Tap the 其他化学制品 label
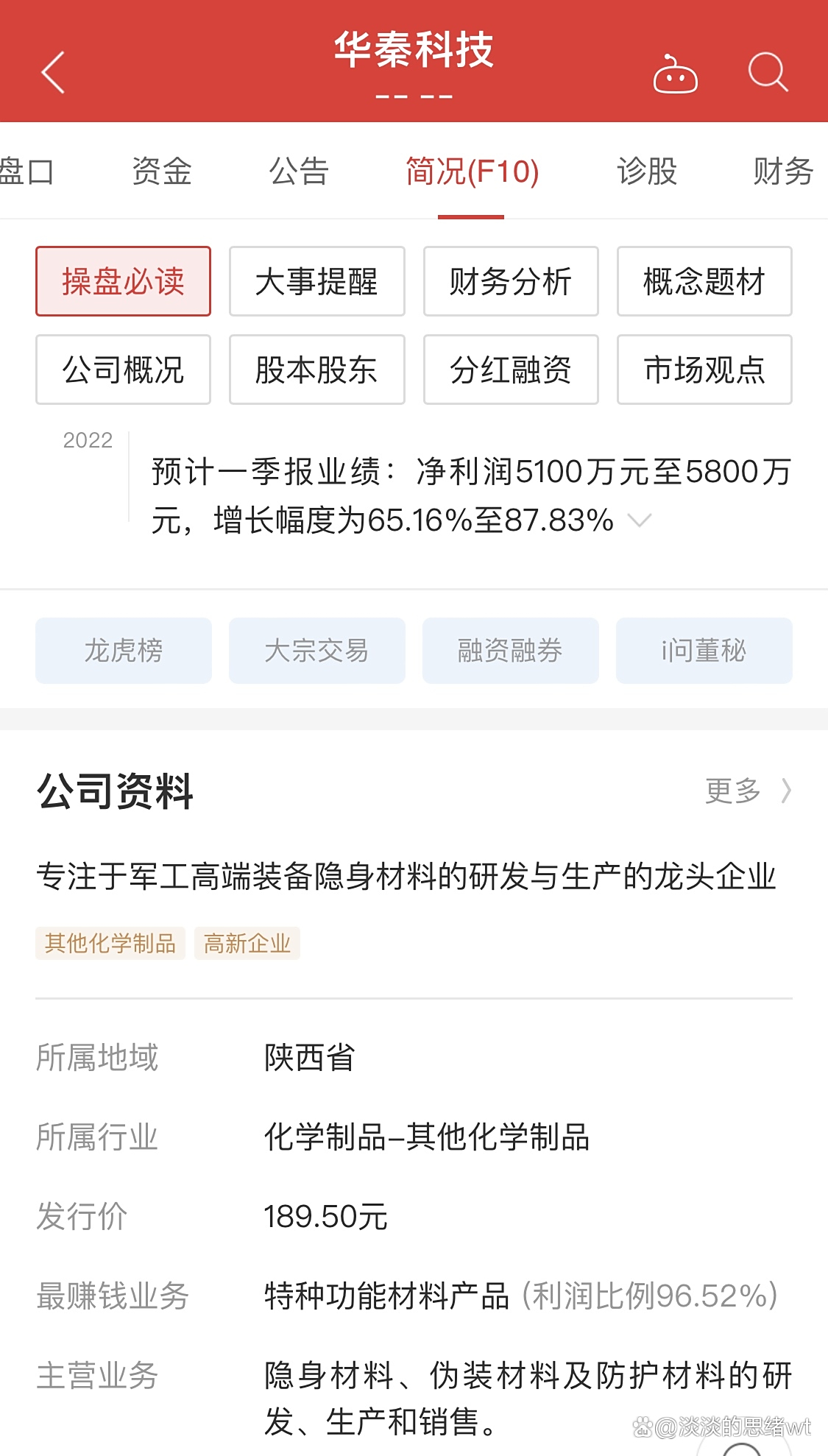 click(110, 943)
